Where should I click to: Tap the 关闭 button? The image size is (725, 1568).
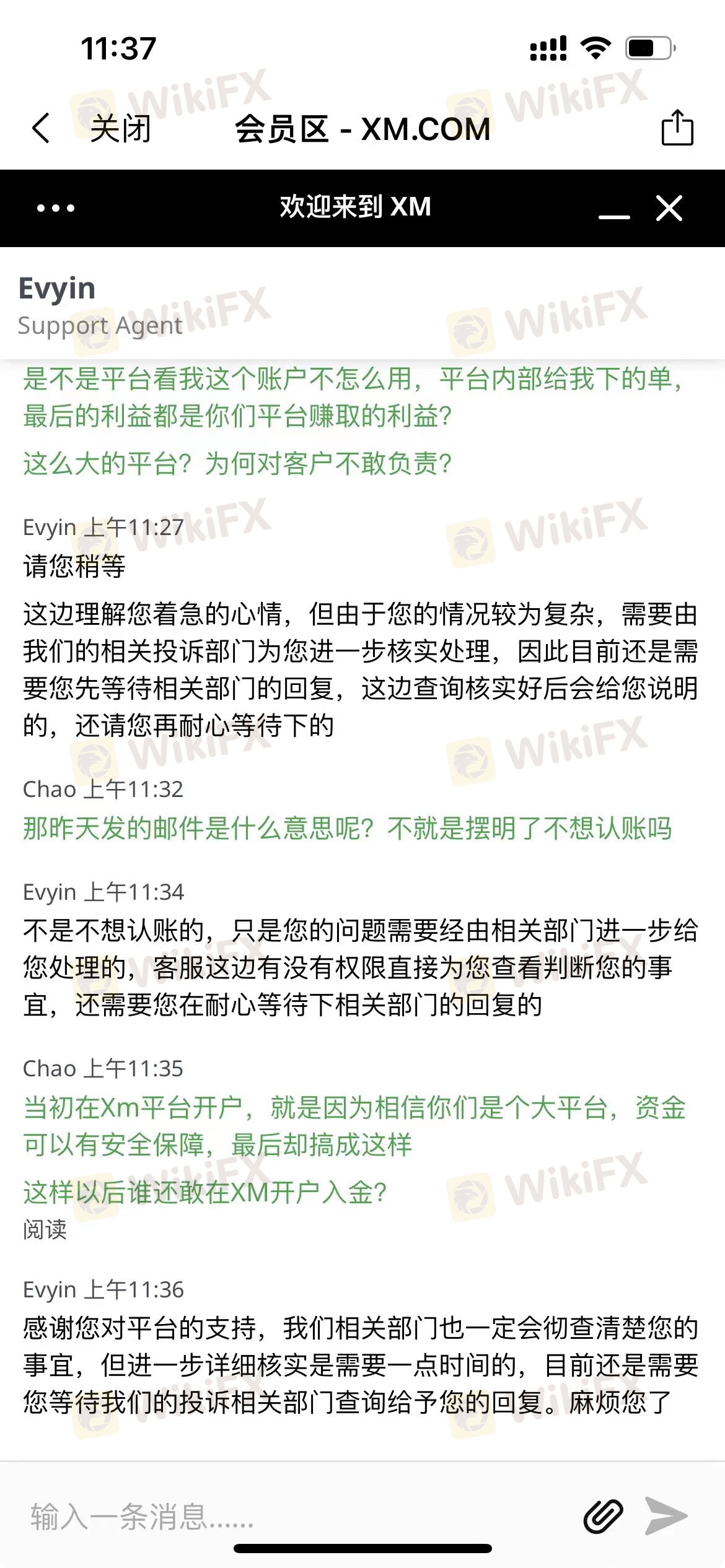click(120, 129)
